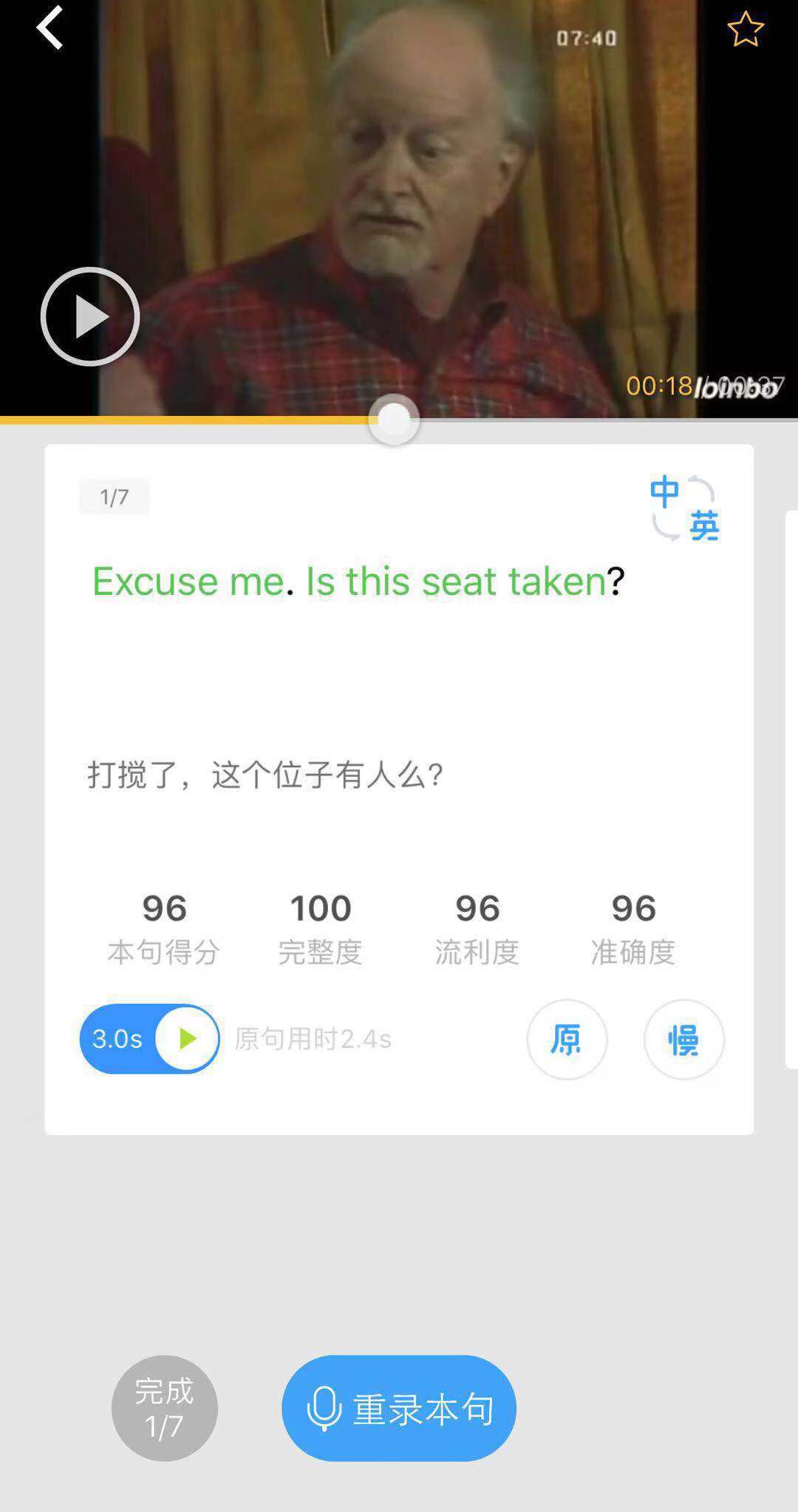Play your 3.0s recording
798x1512 pixels.
click(185, 1039)
